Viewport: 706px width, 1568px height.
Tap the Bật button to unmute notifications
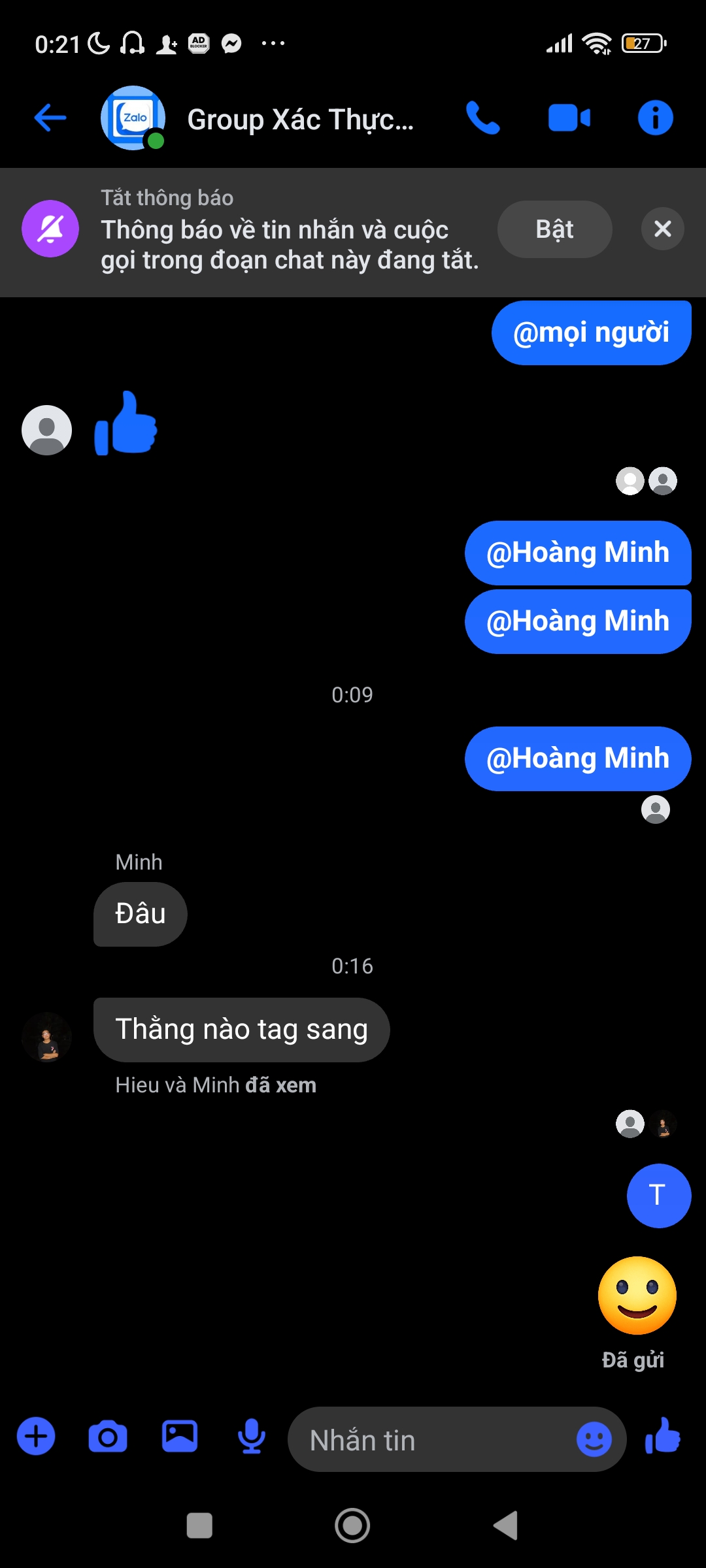(554, 229)
